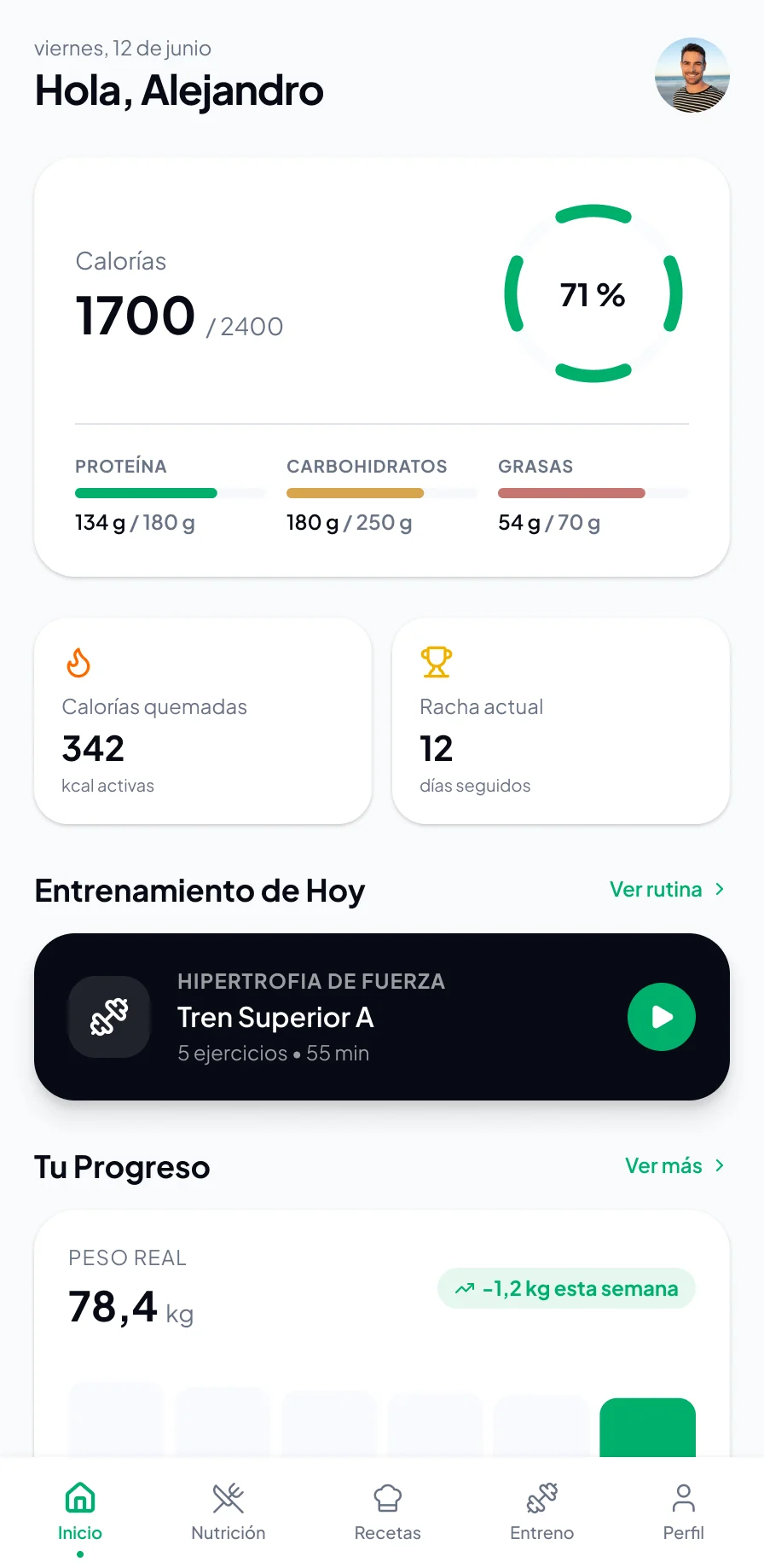Start the Tren Superior A workout
The image size is (764, 1568).
point(662,1017)
